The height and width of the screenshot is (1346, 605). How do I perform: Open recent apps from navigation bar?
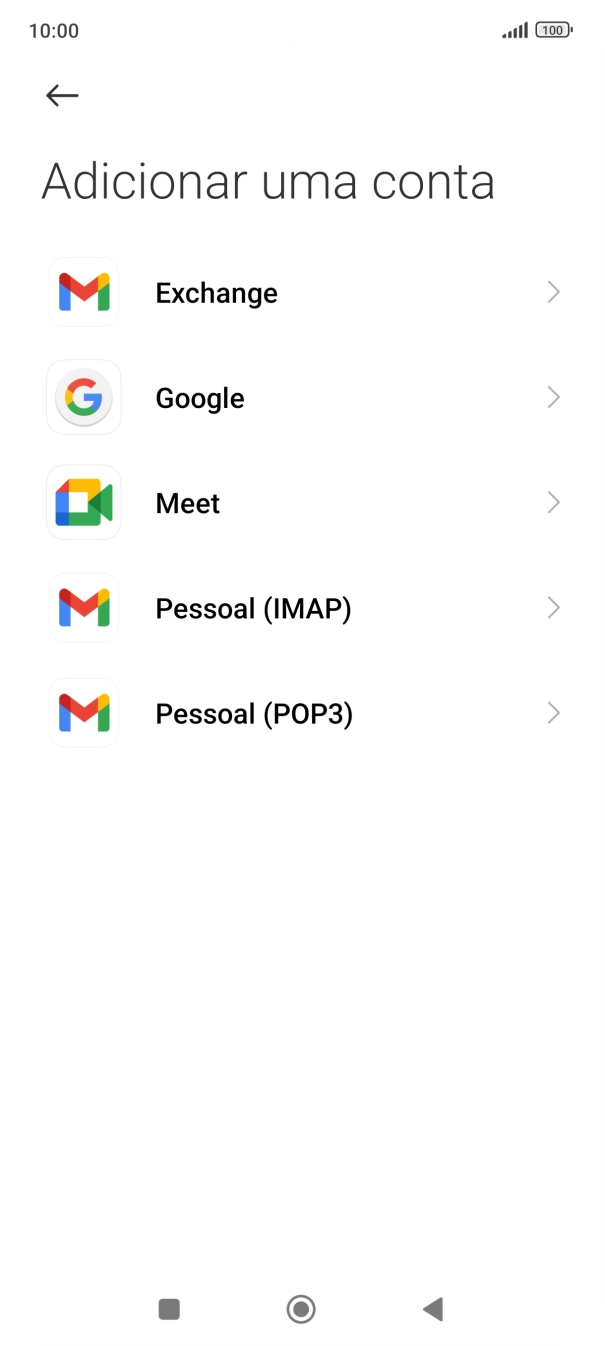pyautogui.click(x=169, y=1309)
